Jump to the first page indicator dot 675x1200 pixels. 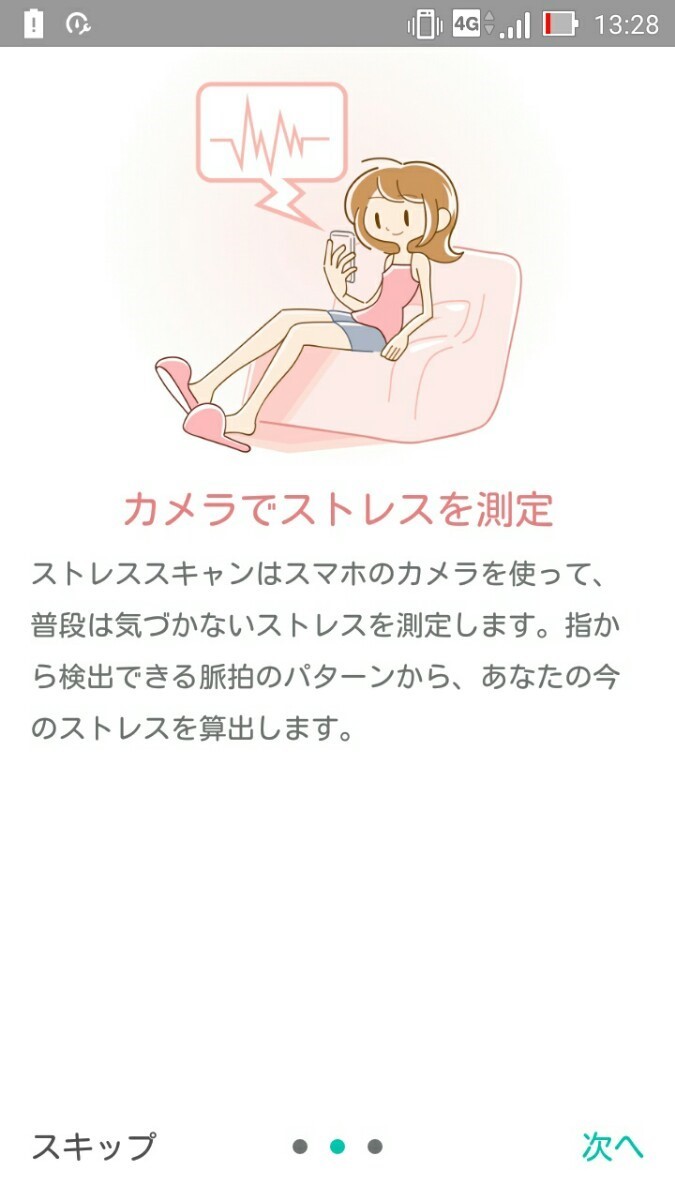click(x=300, y=1146)
